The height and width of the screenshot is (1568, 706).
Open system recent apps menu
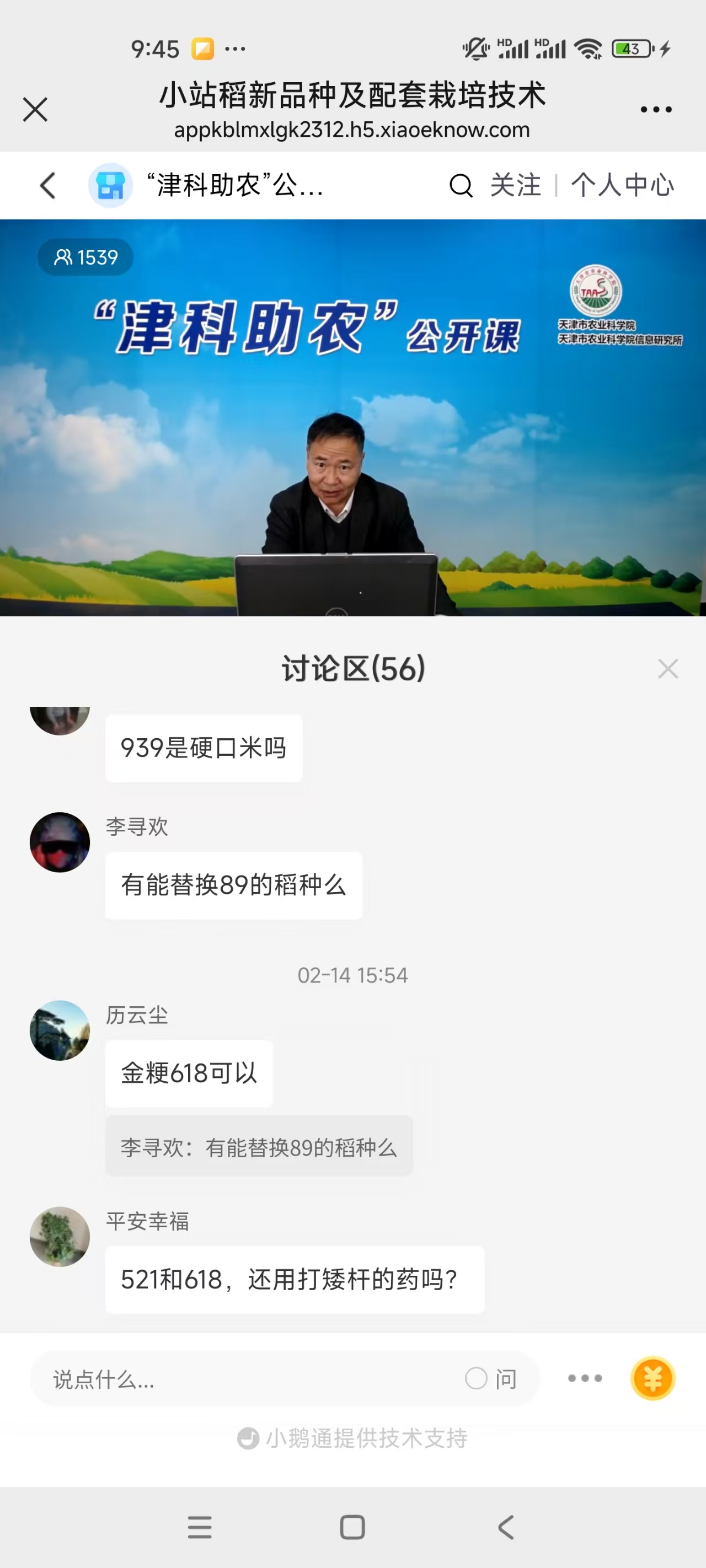pyautogui.click(x=200, y=1527)
